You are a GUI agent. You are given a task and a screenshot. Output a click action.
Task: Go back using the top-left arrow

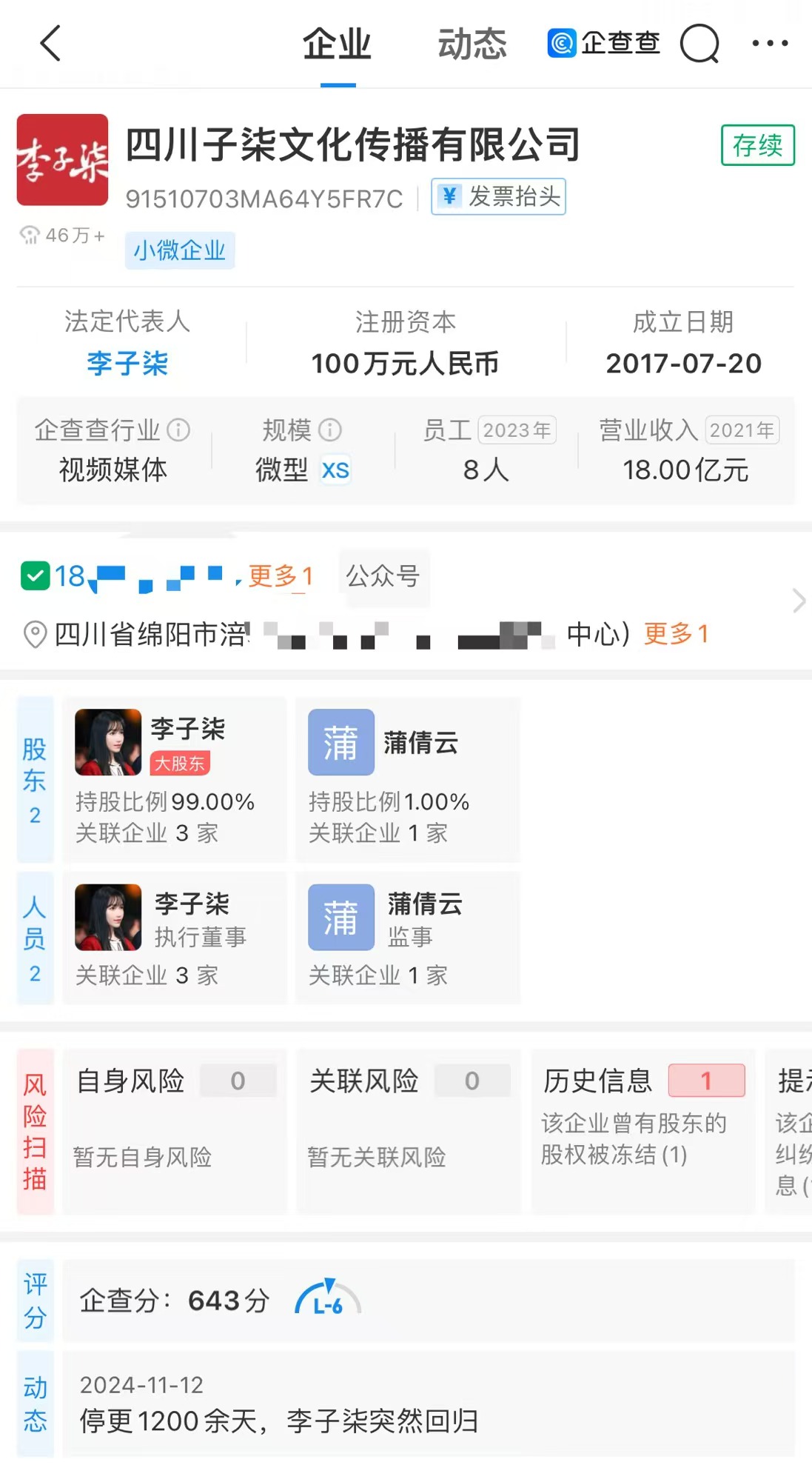[x=50, y=44]
